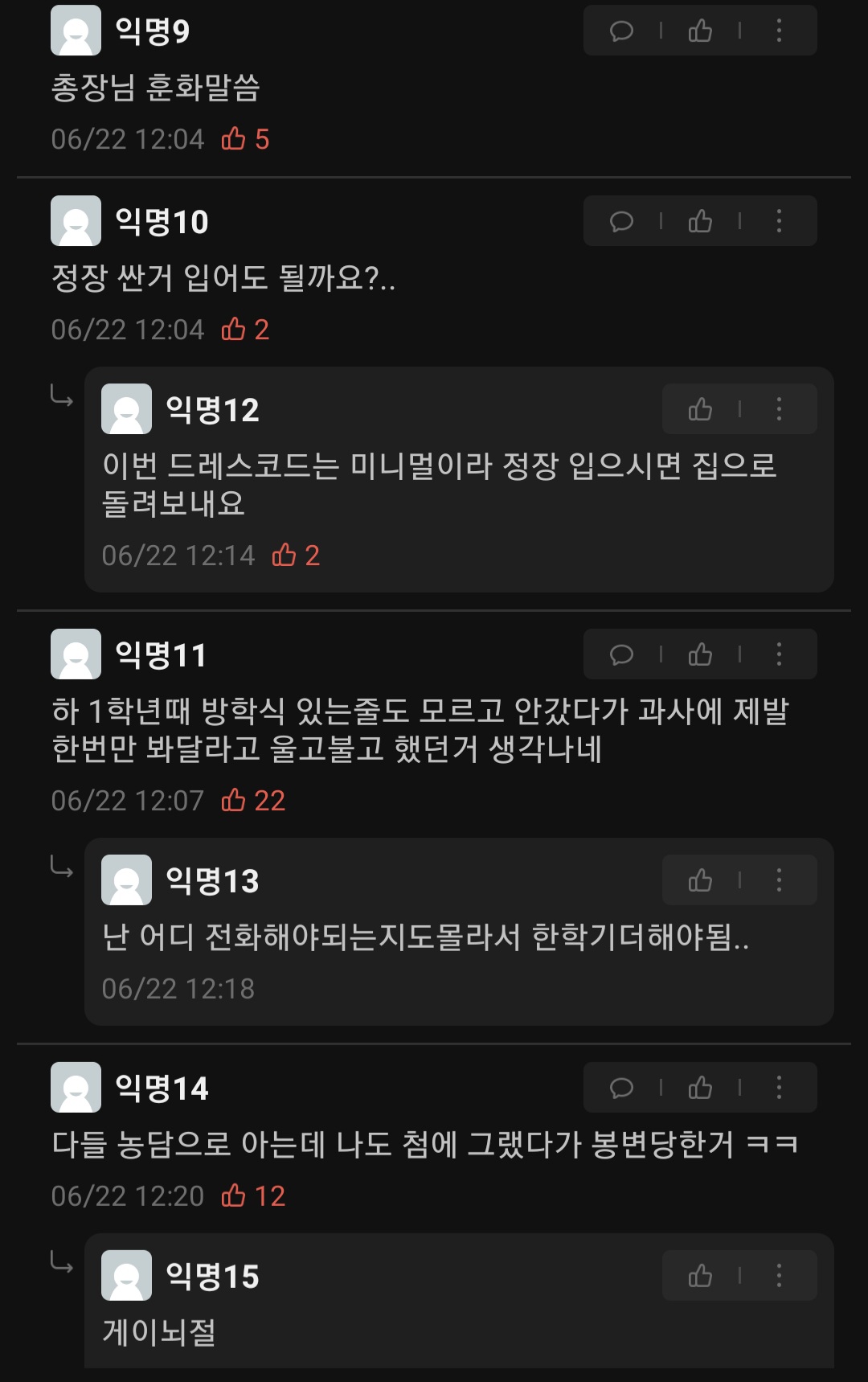Like 익명15's reply
The width and height of the screenshot is (868, 1382).
click(x=700, y=1276)
